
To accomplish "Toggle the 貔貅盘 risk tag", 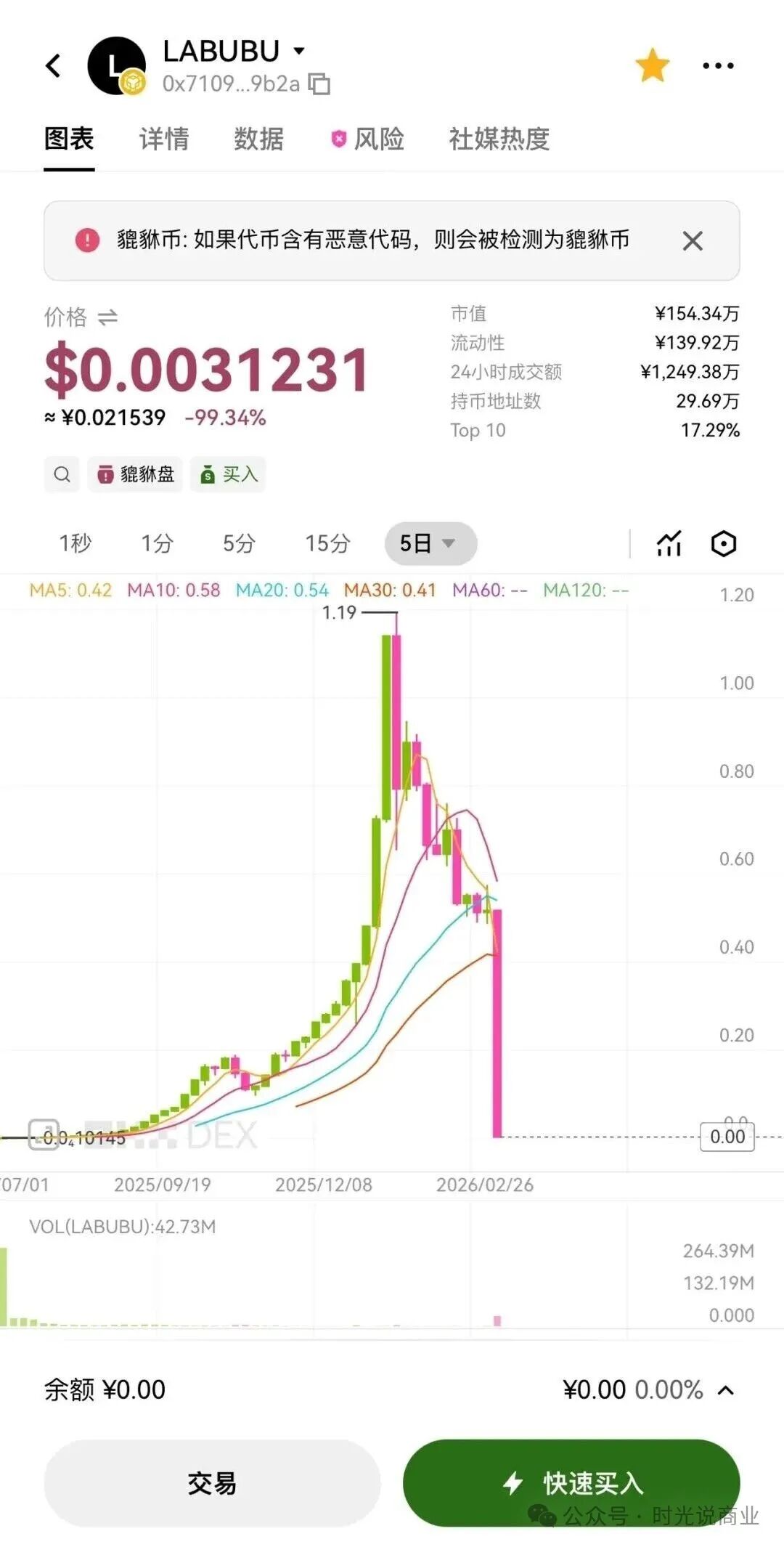I will [135, 474].
